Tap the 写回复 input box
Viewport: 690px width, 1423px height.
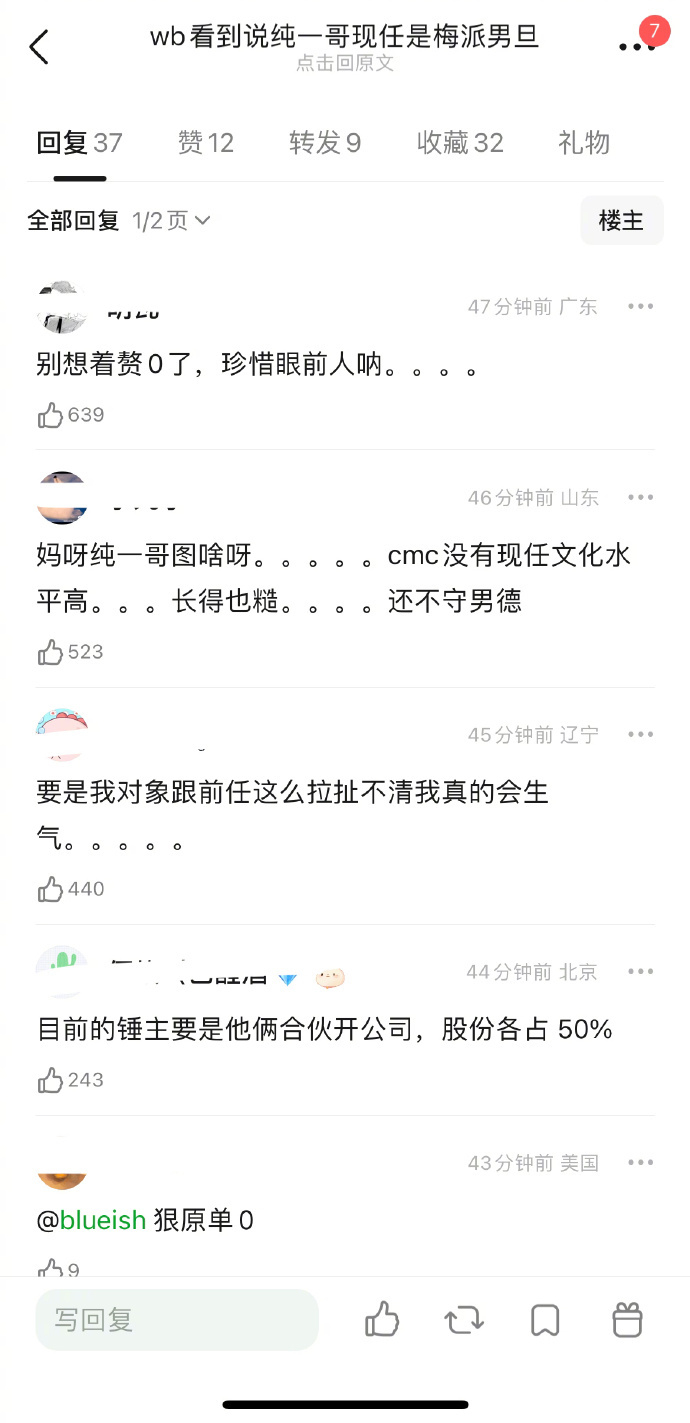(x=177, y=1320)
